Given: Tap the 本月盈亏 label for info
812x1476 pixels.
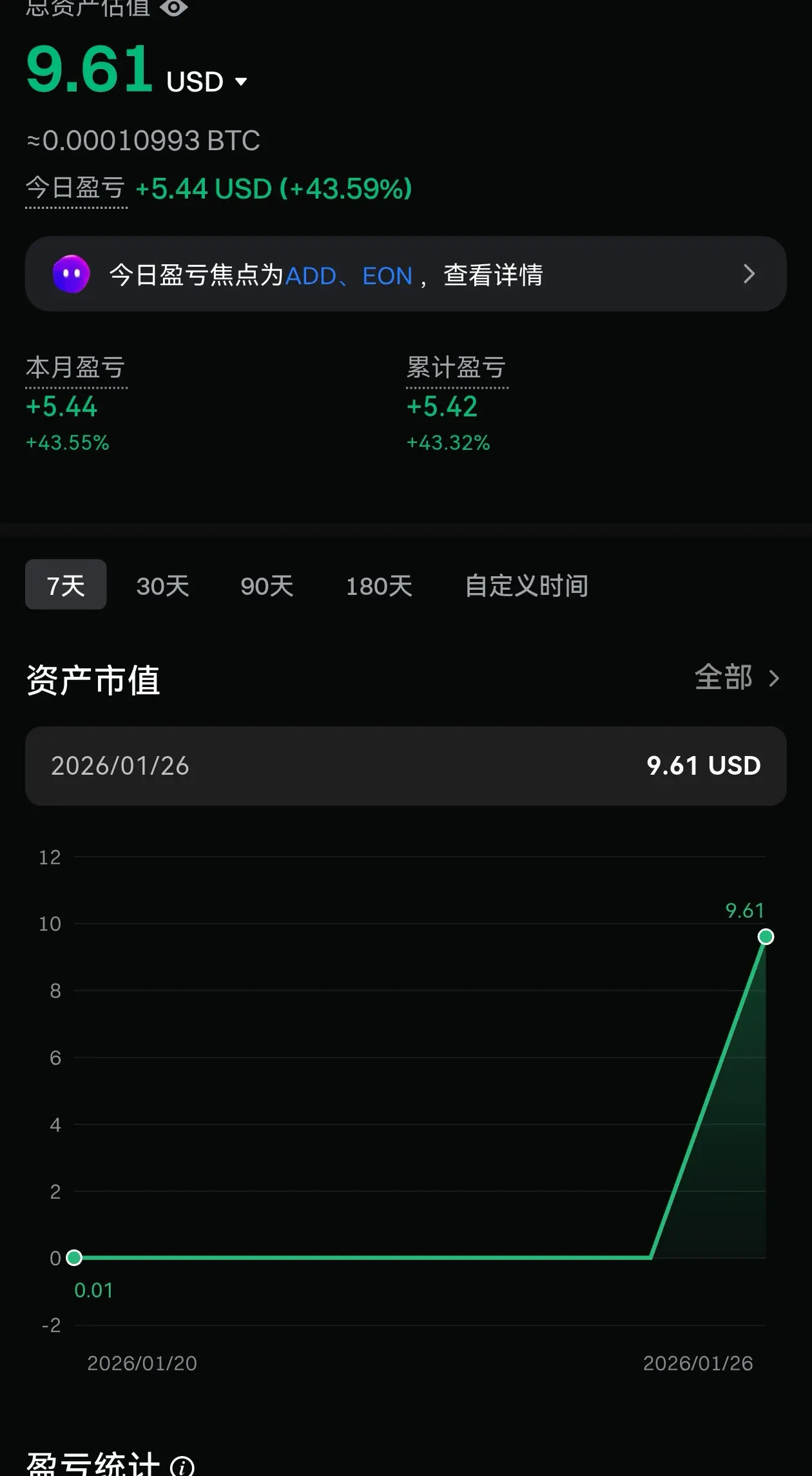Looking at the screenshot, I should point(75,367).
